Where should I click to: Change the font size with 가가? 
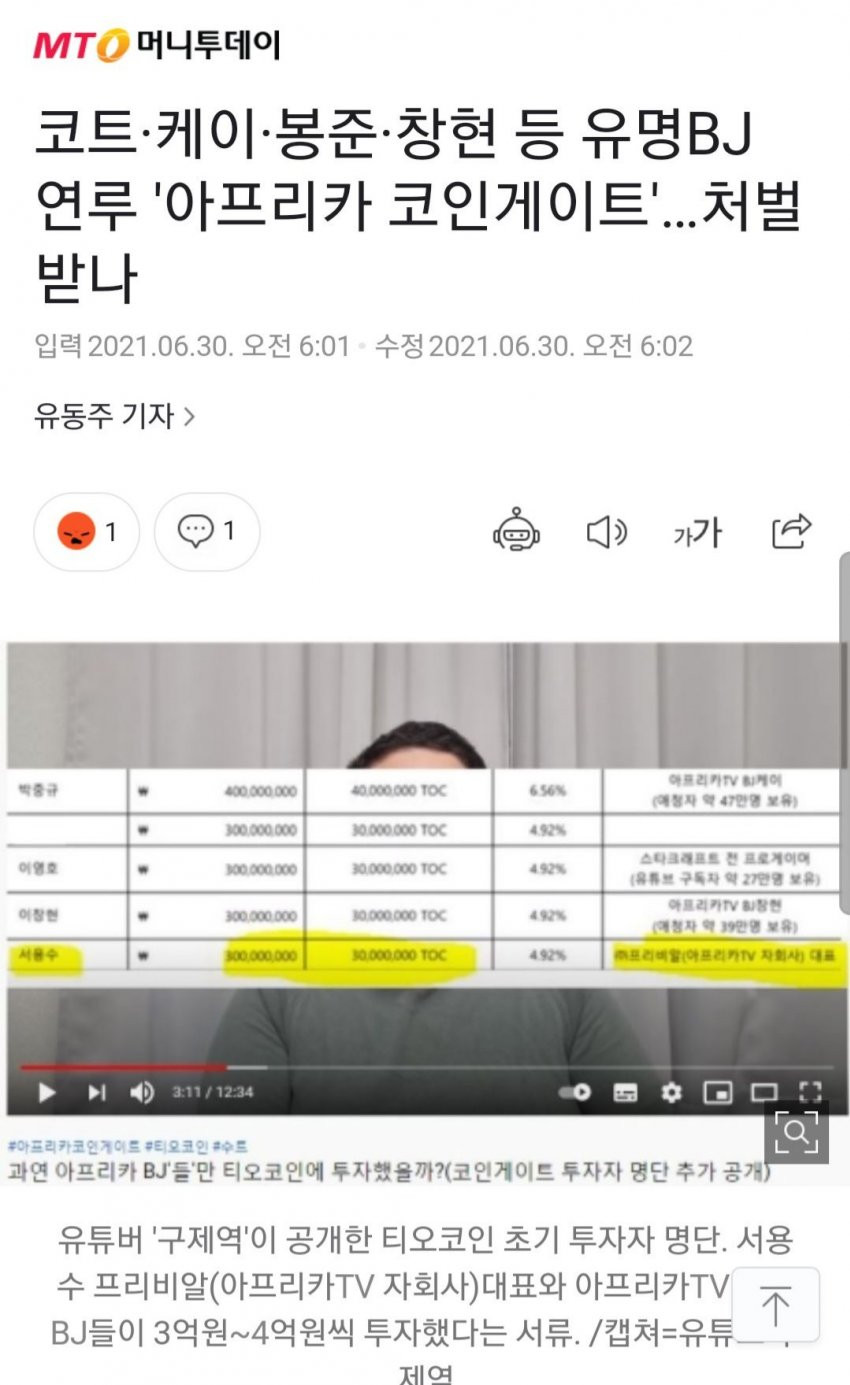coord(697,533)
